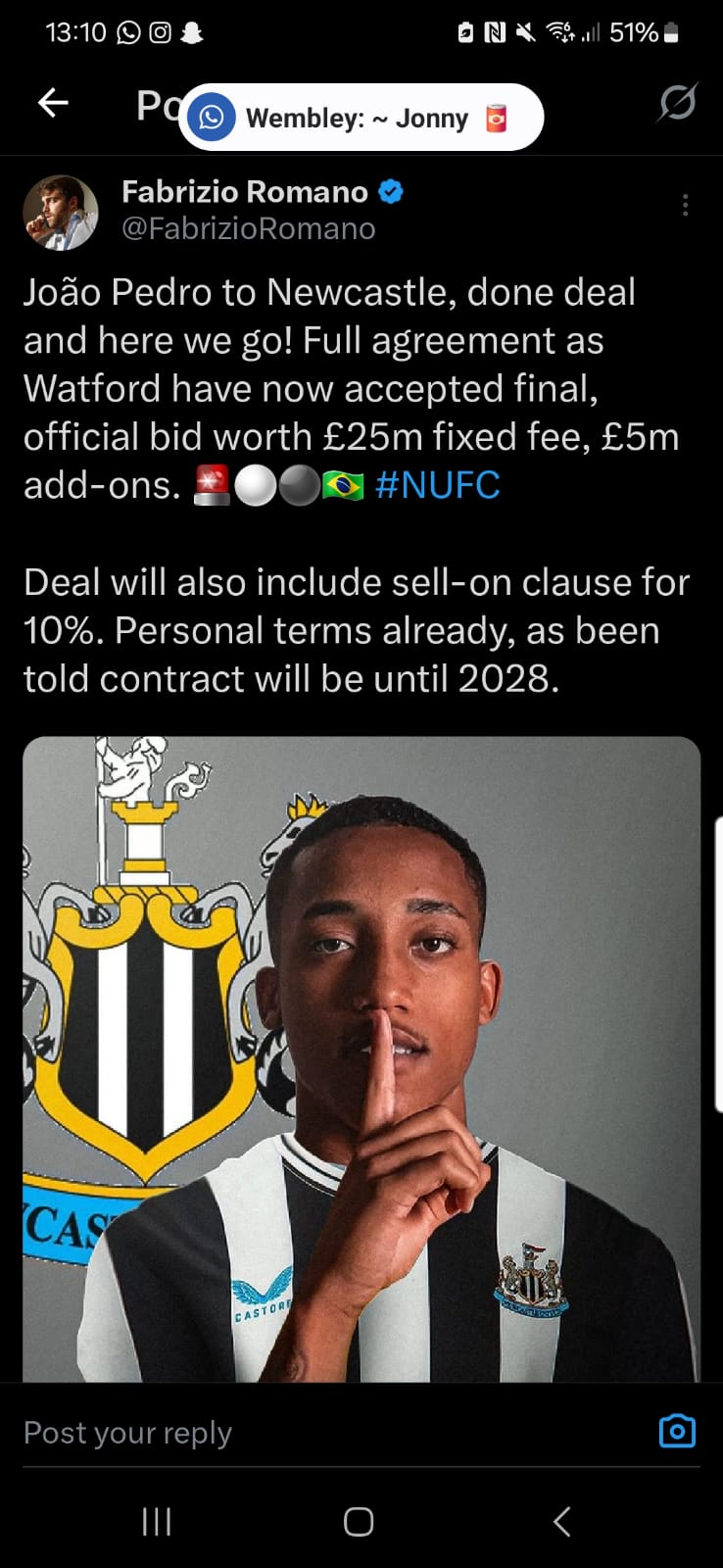Open the #NUFC hashtag

(437, 485)
